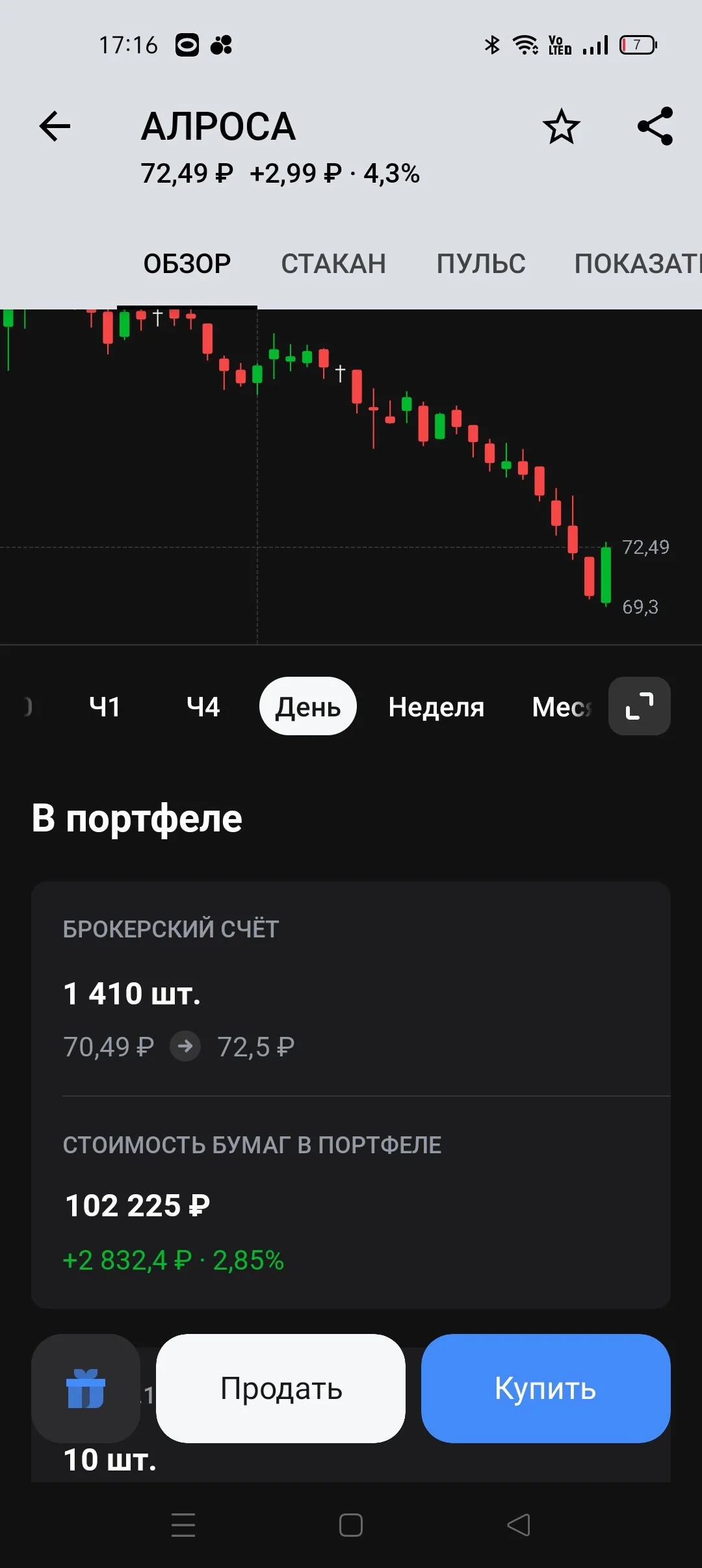
Task: Share the АЛРОСА stock page
Action: pos(655,126)
